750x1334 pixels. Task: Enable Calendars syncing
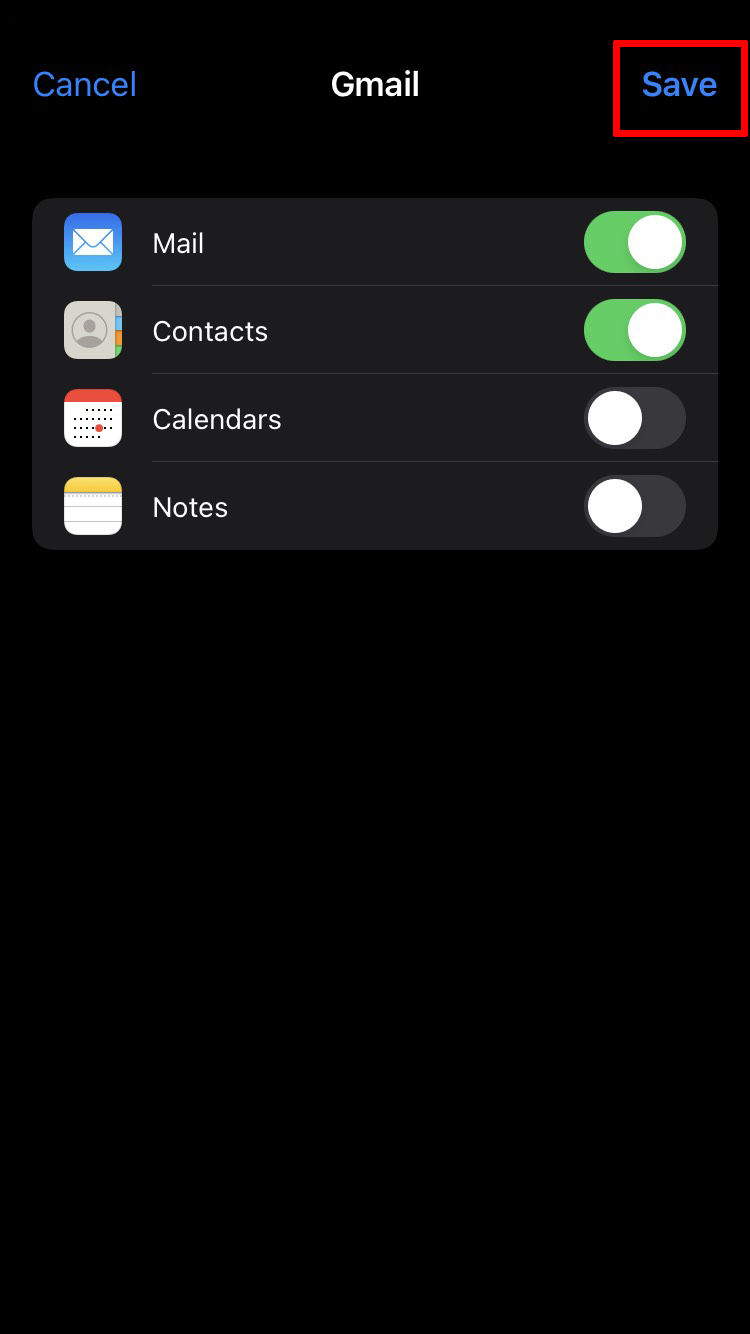634,419
